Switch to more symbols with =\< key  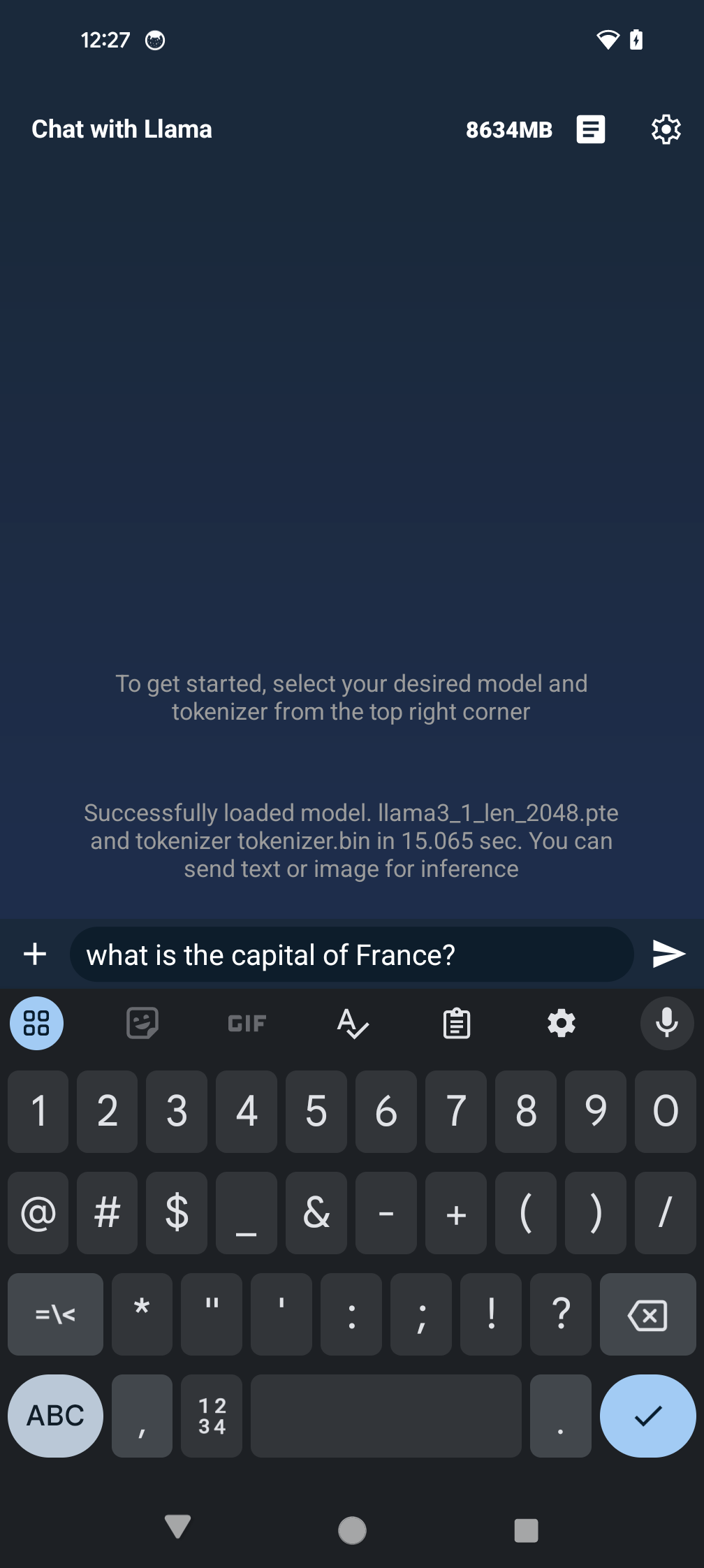click(x=55, y=1314)
